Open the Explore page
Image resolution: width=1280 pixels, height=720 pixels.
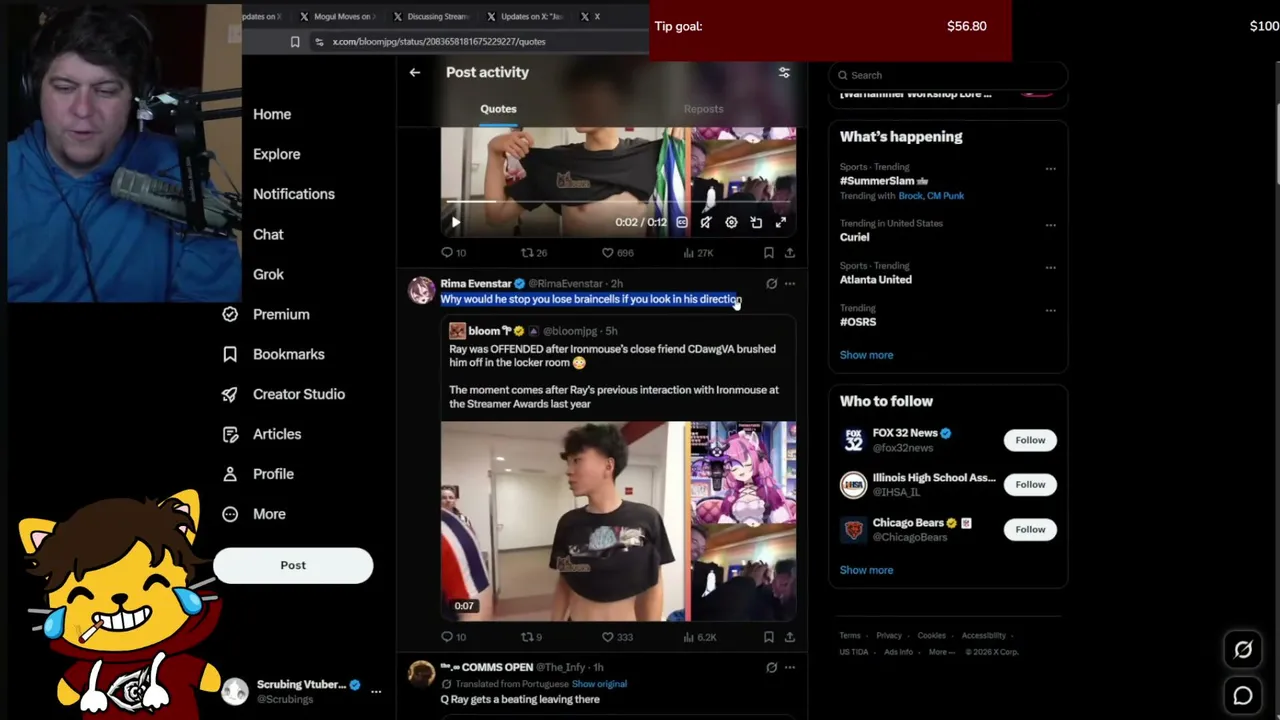tap(276, 154)
